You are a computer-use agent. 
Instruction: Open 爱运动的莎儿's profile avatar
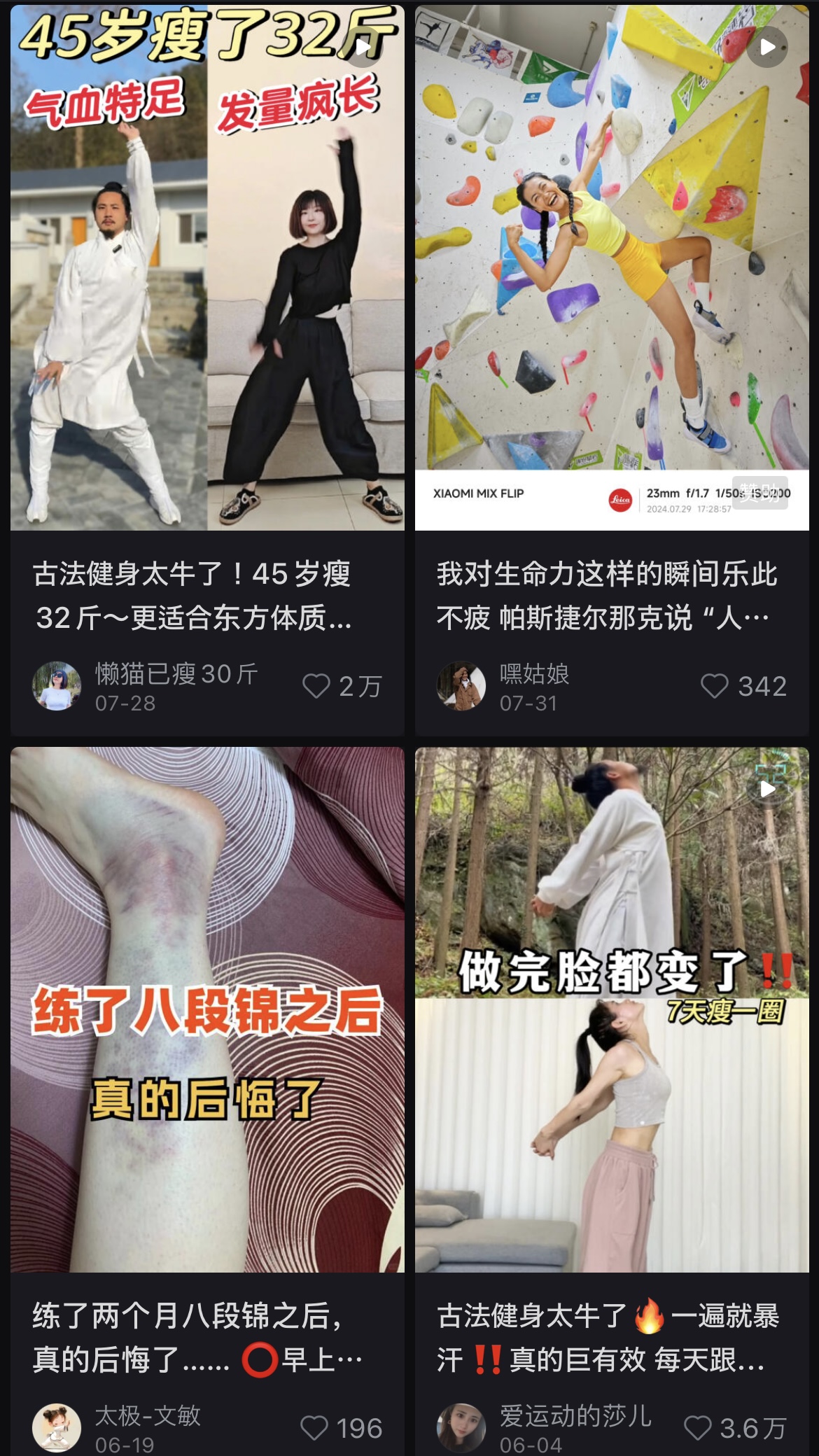coord(461,1428)
